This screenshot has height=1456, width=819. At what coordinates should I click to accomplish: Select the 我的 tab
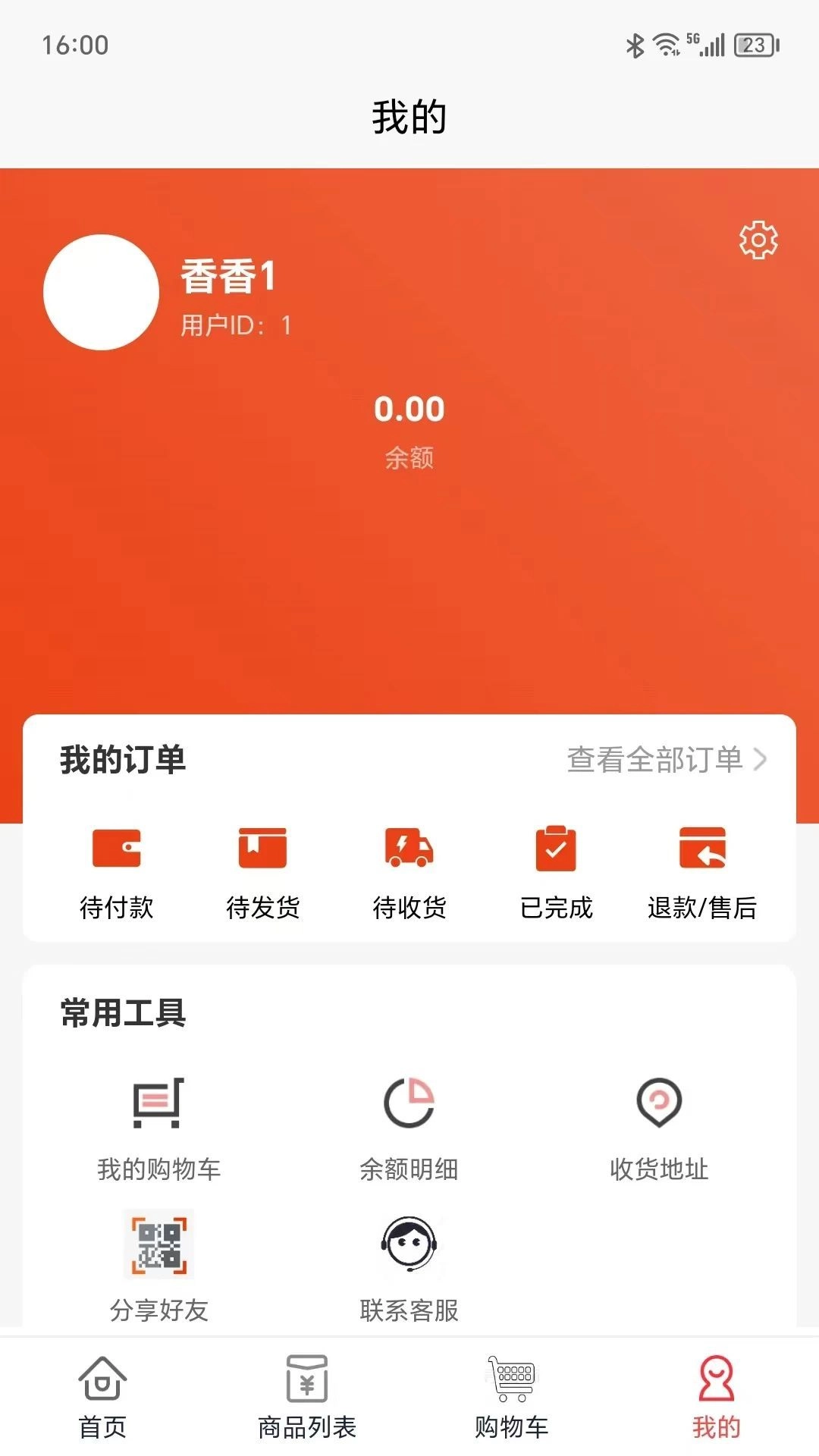(716, 1397)
